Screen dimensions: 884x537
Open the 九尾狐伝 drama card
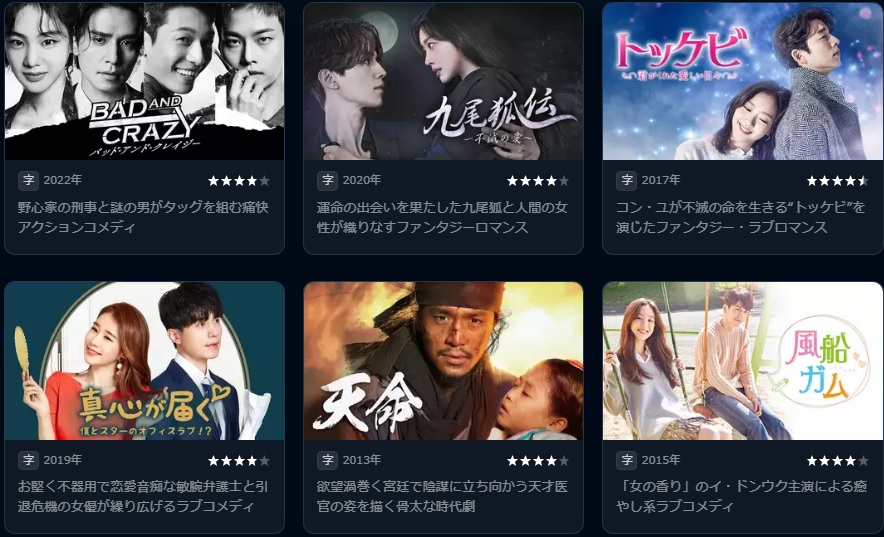coord(443,82)
